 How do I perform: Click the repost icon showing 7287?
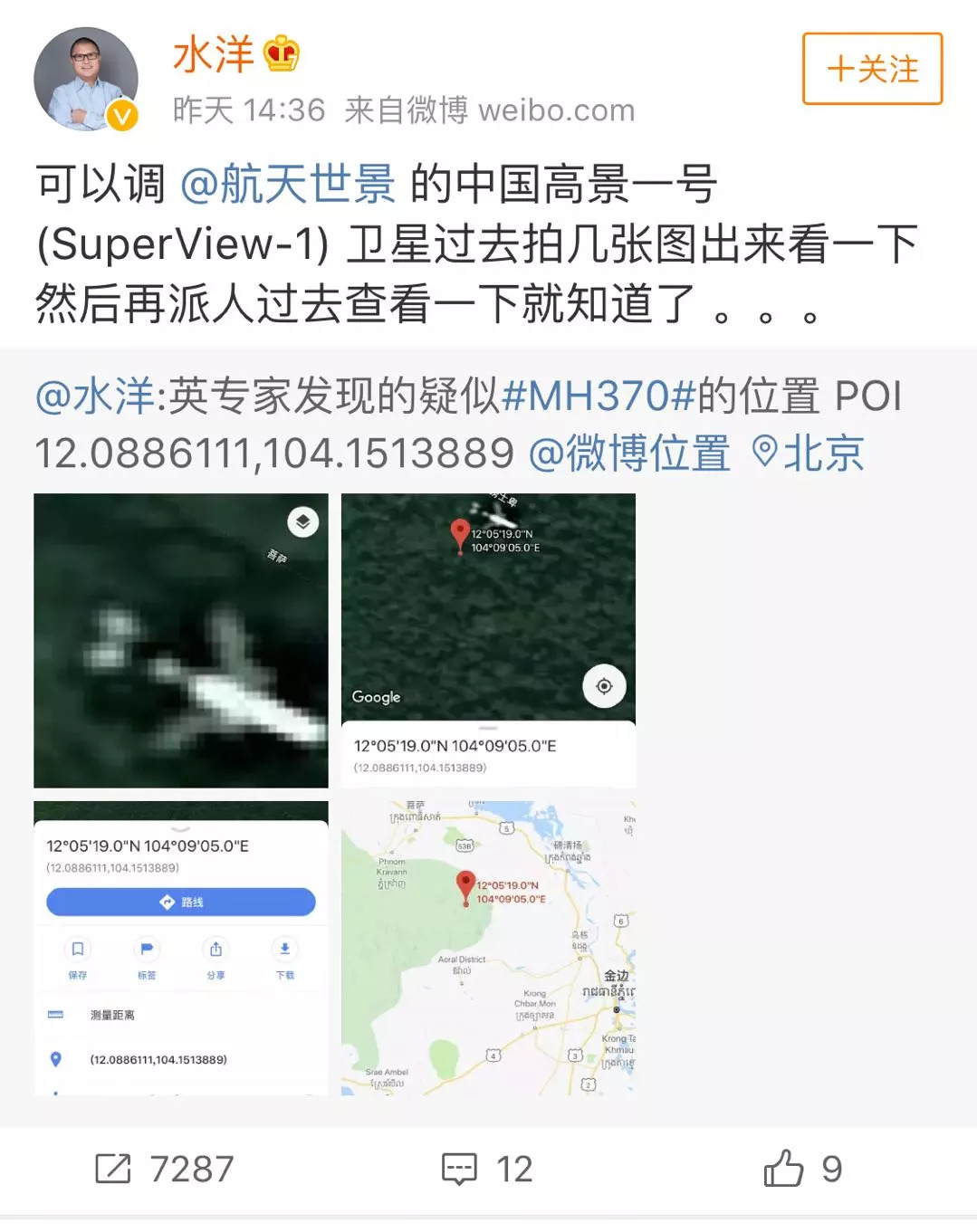(x=112, y=1169)
